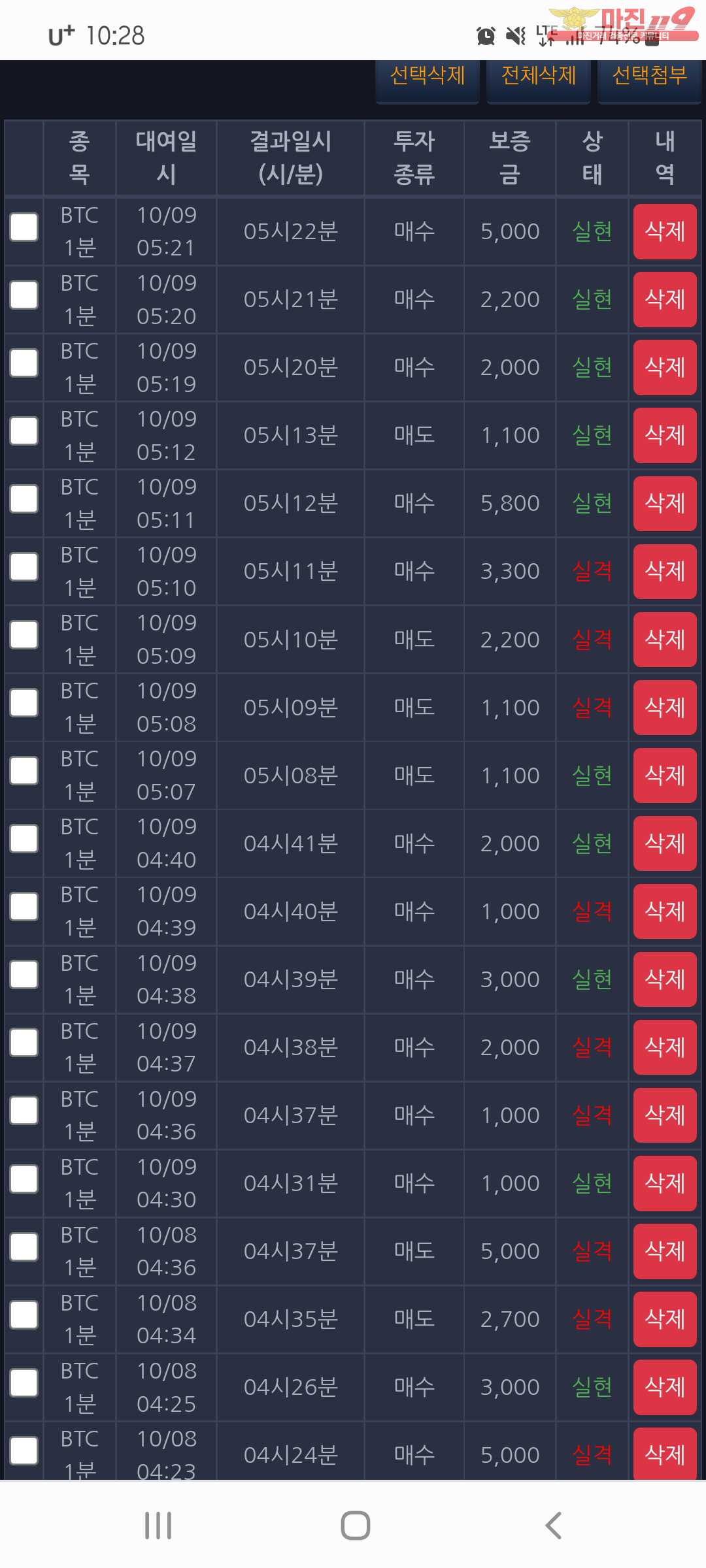This screenshot has height=1568, width=706.
Task: Tick the checkbox on the 05시13분 row
Action: tap(24, 431)
